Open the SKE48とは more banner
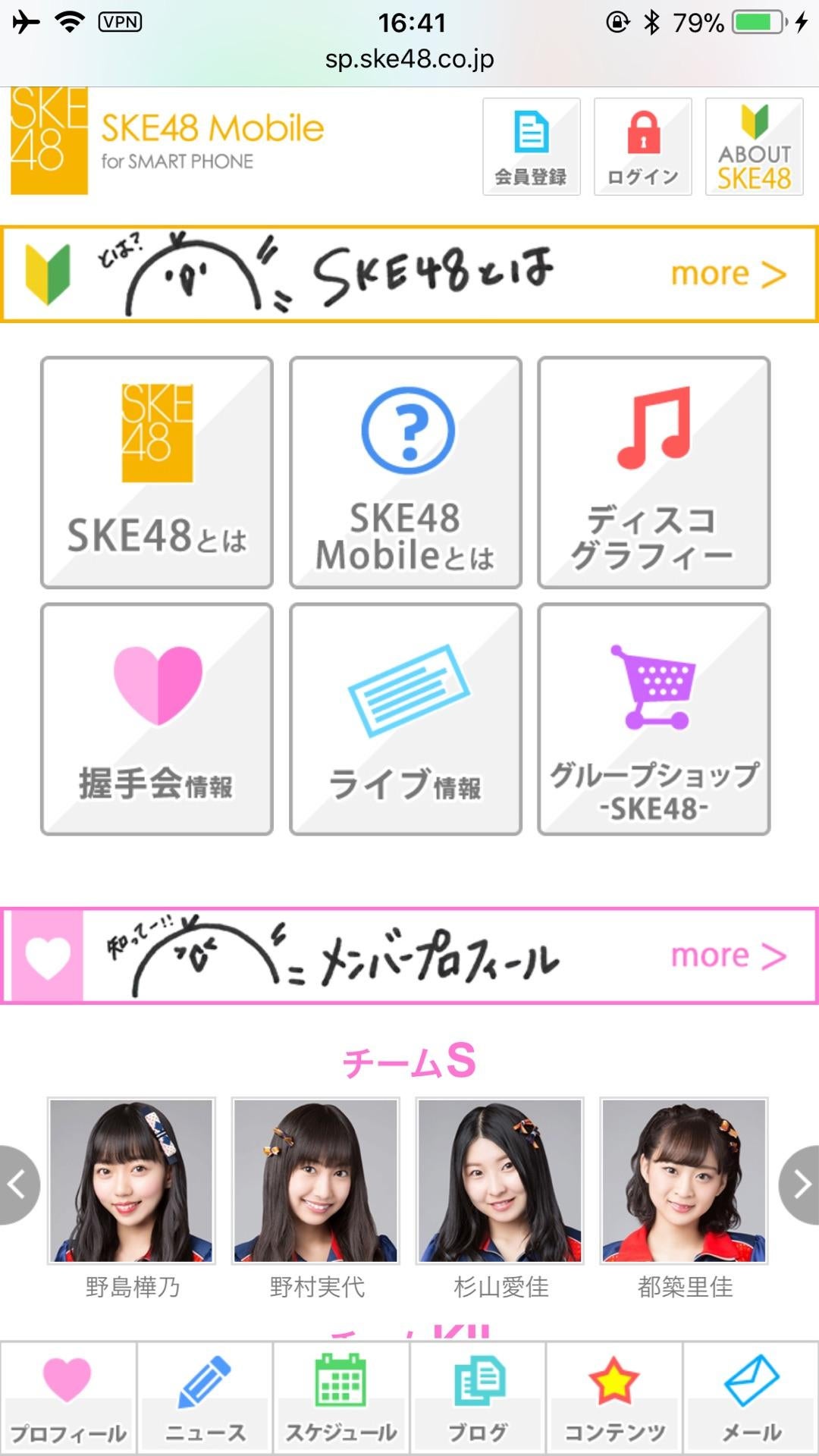 pos(409,274)
